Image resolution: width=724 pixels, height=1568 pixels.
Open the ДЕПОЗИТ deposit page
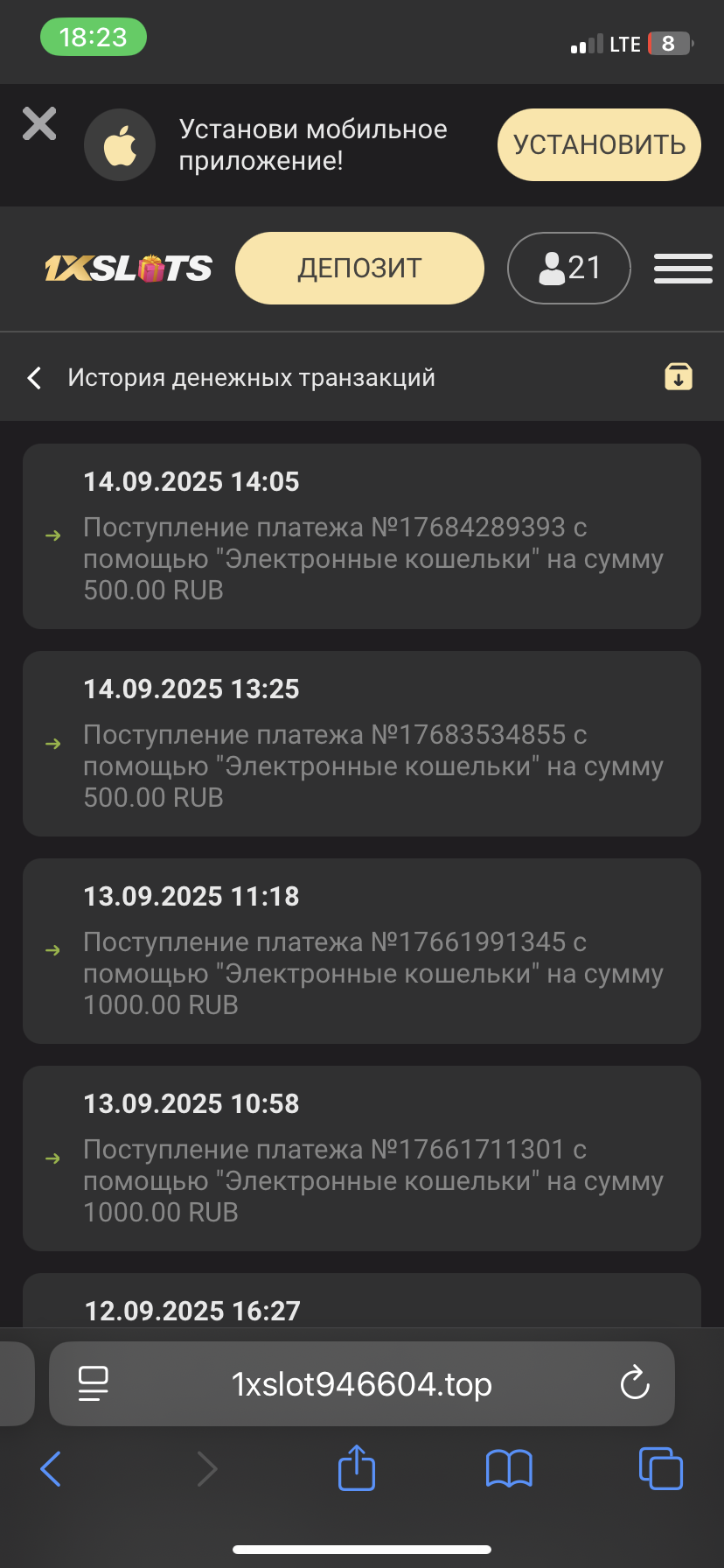pos(359,269)
